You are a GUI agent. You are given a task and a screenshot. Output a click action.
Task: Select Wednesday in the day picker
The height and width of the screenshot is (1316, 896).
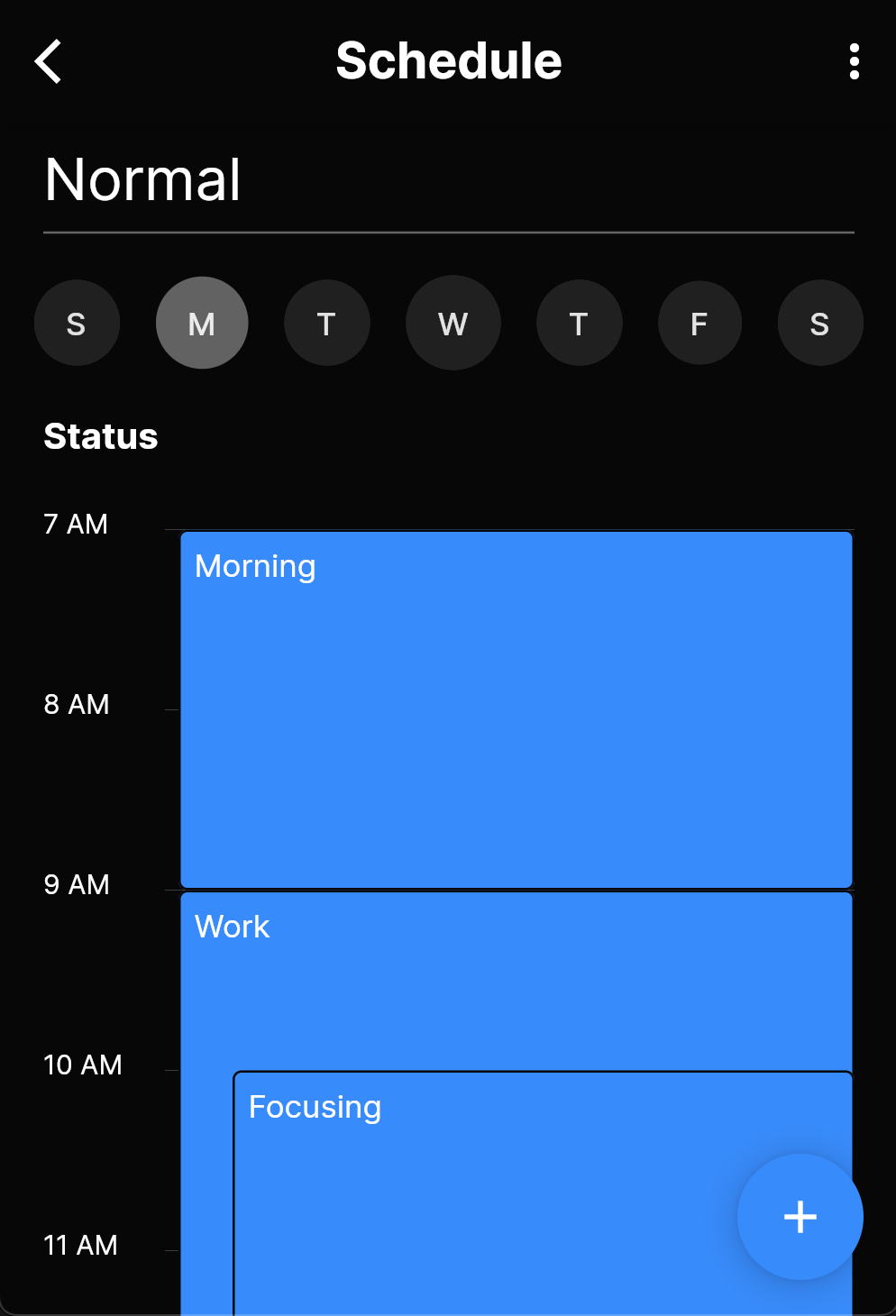(453, 323)
